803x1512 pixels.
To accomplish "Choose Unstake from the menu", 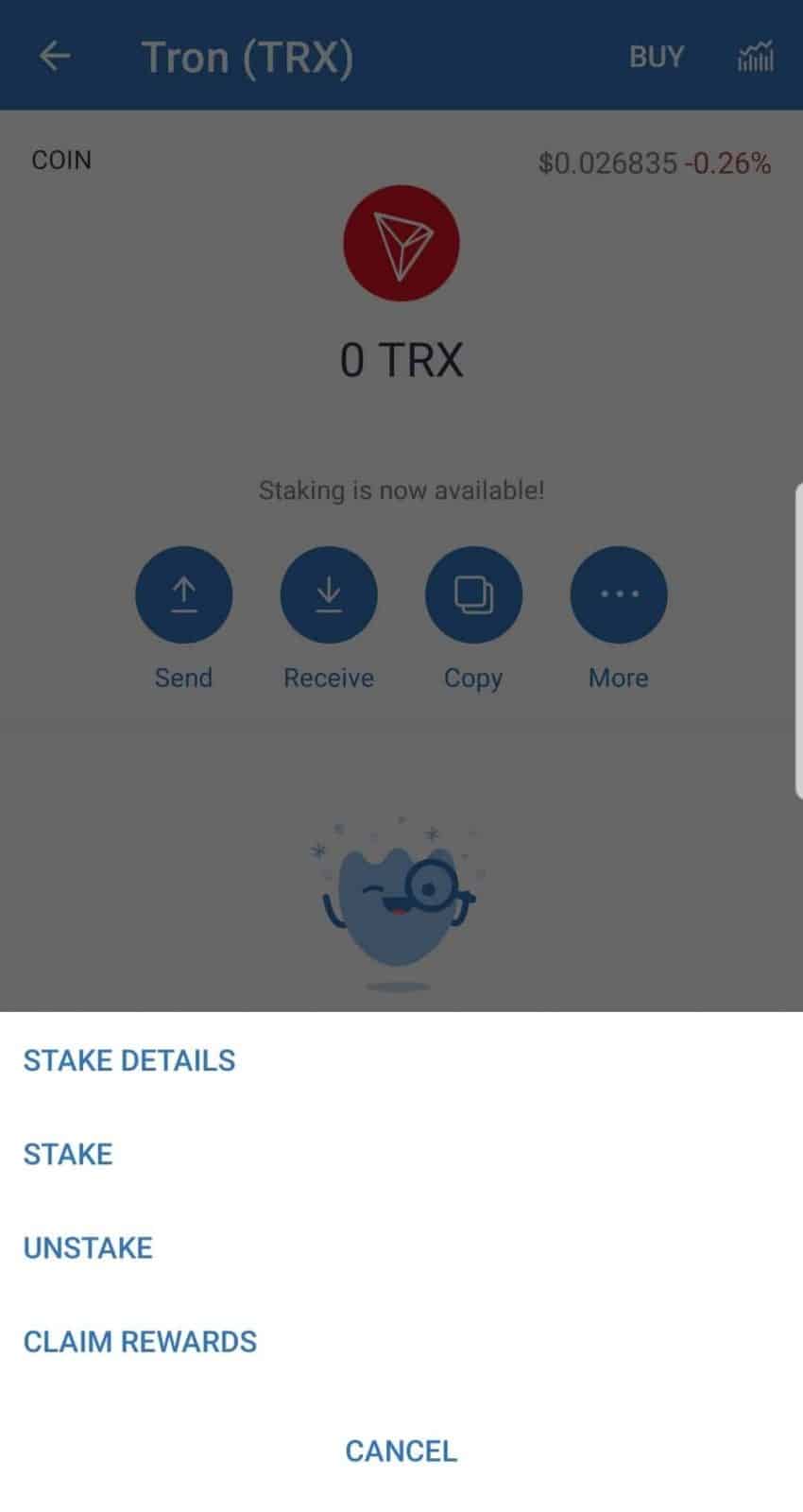I will point(88,1247).
